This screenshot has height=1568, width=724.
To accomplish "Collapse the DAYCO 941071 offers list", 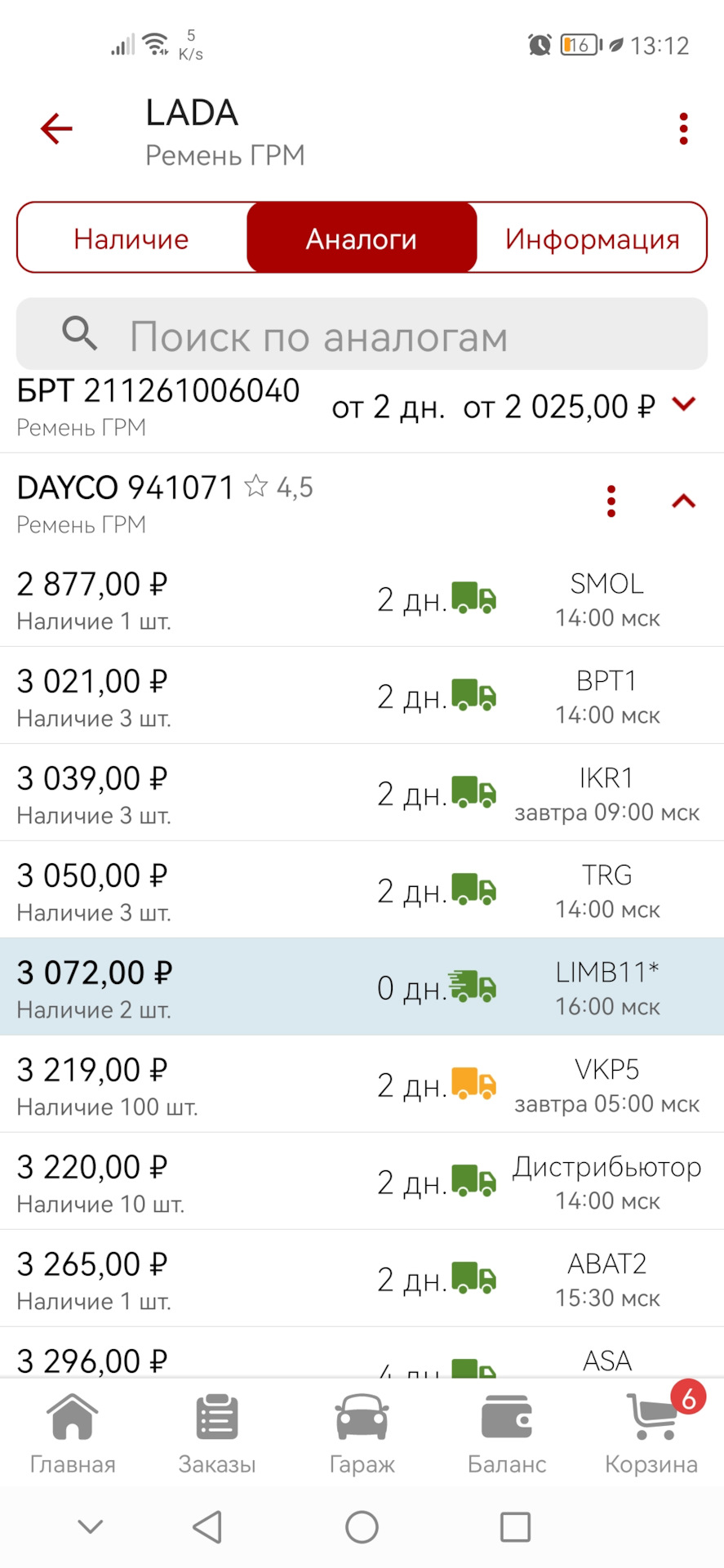I will (x=682, y=501).
